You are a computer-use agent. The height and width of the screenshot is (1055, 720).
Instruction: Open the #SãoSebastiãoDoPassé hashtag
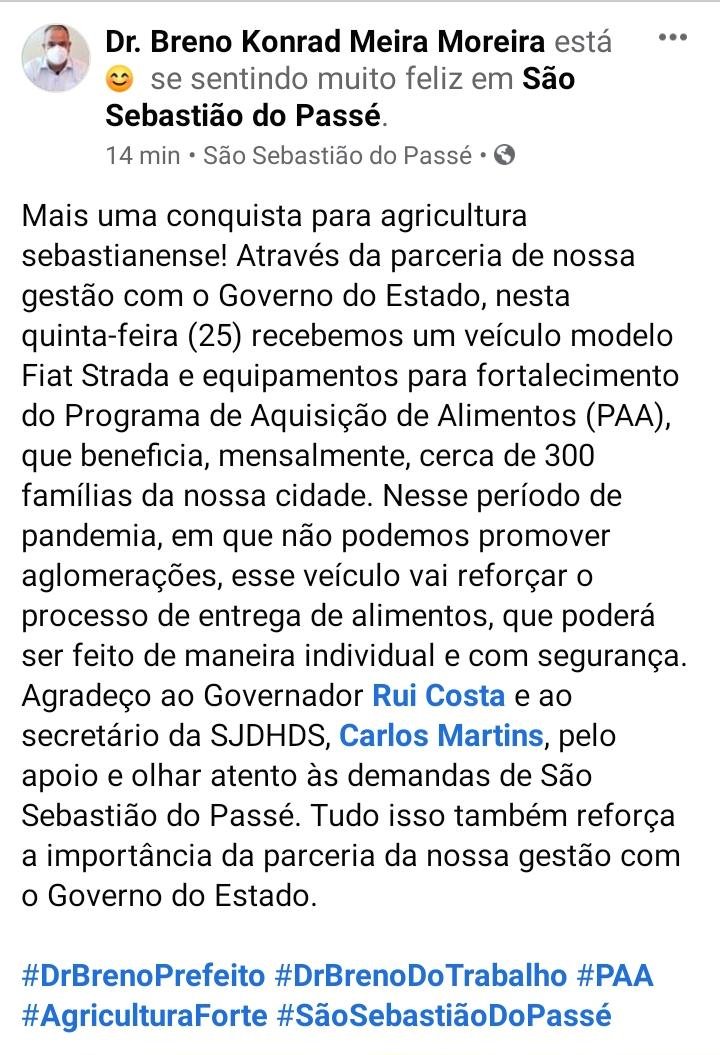443,1017
